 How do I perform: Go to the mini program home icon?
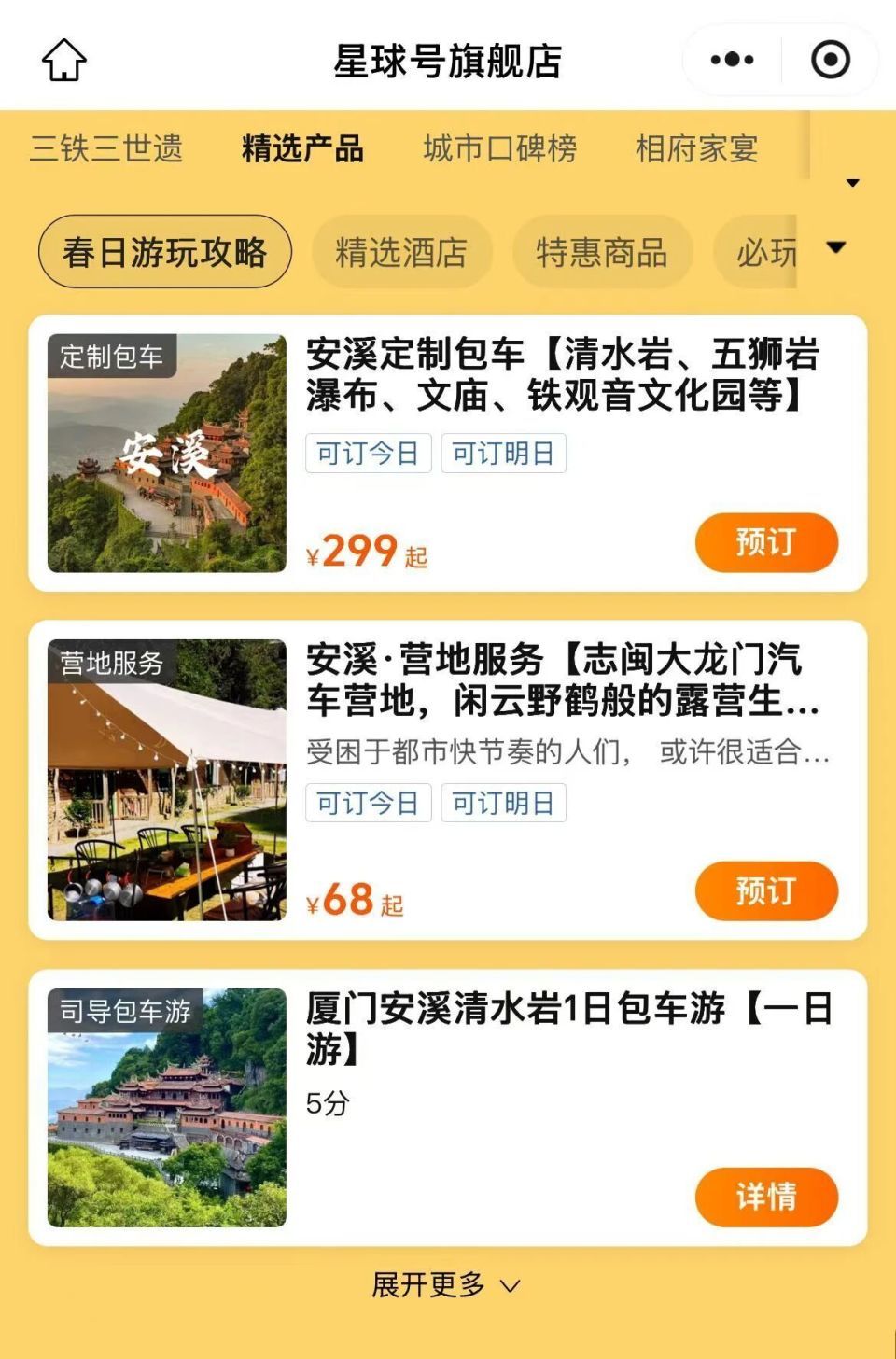[x=64, y=61]
